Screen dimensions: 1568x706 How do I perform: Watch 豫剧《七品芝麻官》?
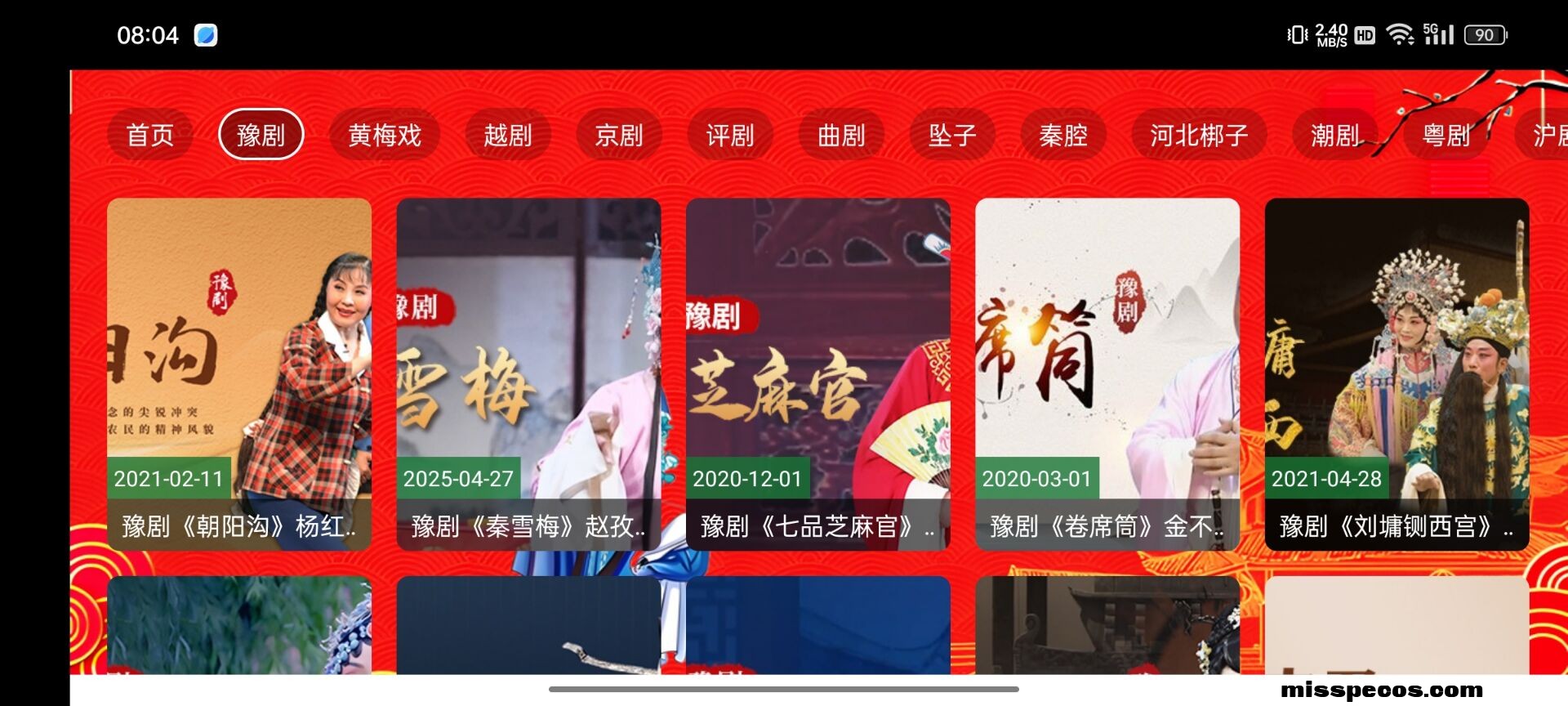pos(817,373)
